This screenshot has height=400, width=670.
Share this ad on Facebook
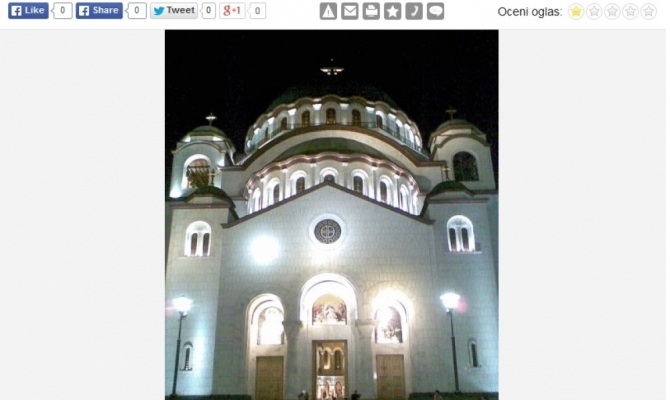point(99,11)
